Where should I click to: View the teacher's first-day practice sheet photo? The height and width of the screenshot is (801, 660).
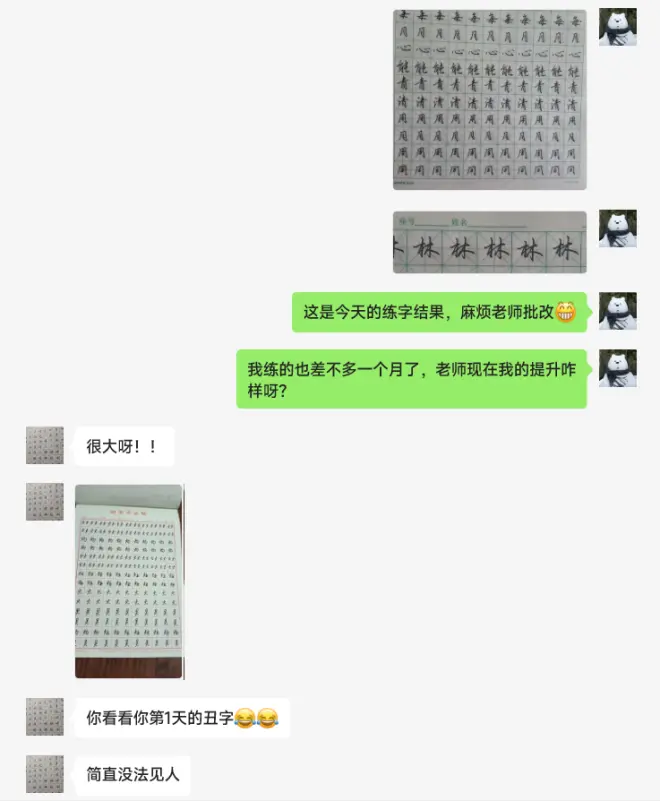[x=130, y=581]
